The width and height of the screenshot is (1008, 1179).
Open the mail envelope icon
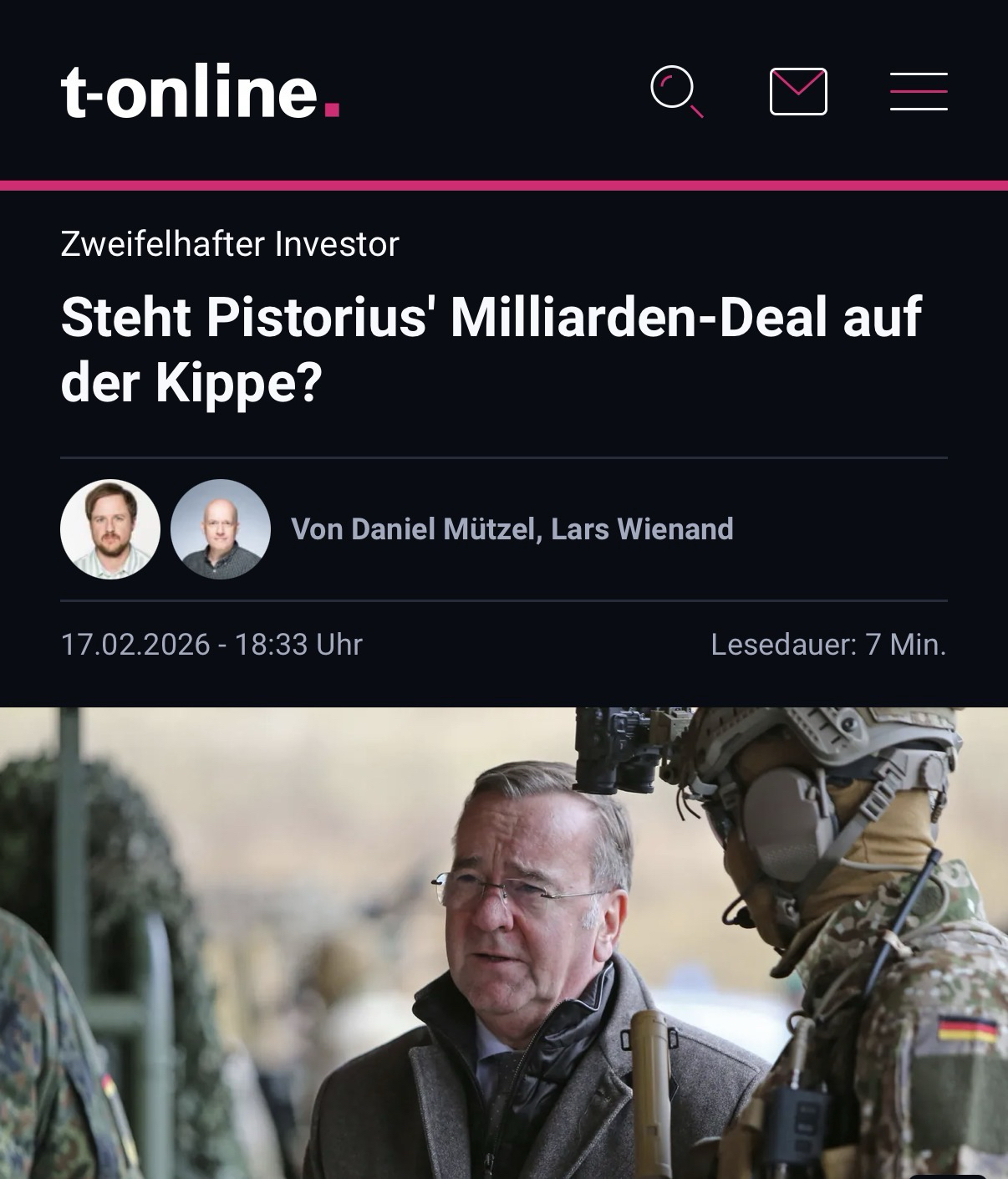[798, 91]
